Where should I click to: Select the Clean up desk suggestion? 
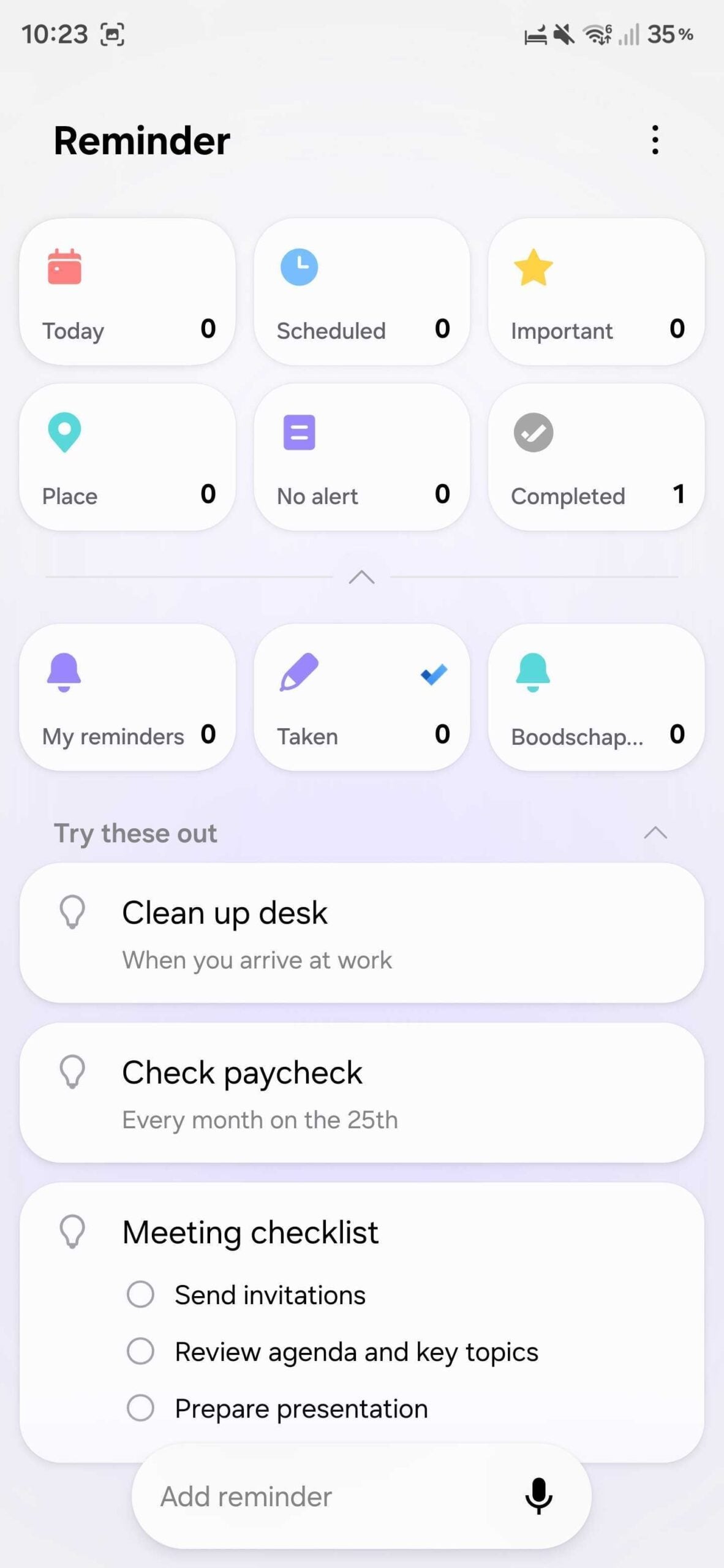pos(361,933)
